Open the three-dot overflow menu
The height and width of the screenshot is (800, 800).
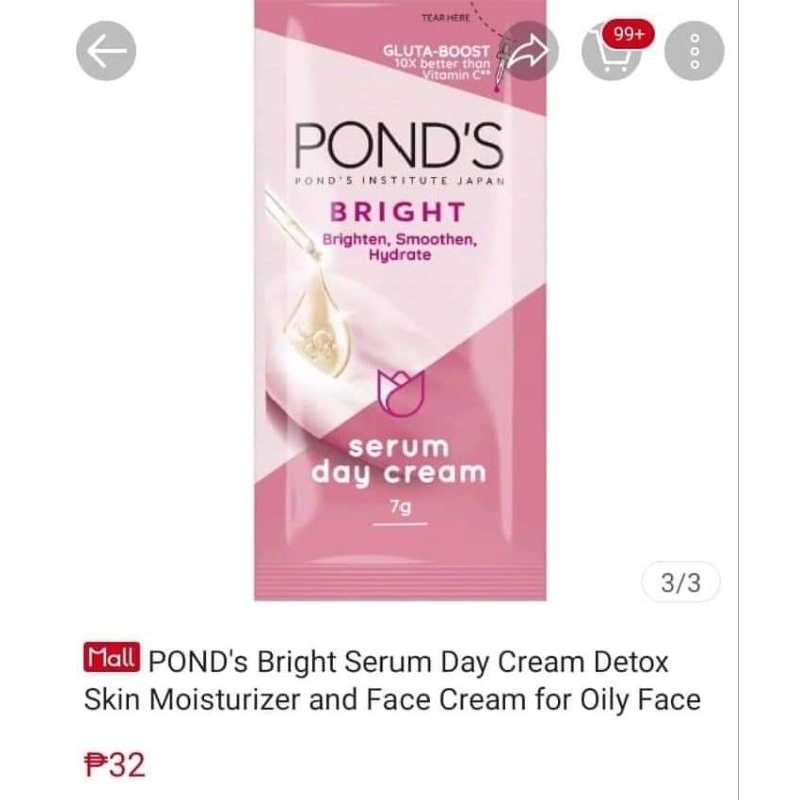click(x=694, y=51)
